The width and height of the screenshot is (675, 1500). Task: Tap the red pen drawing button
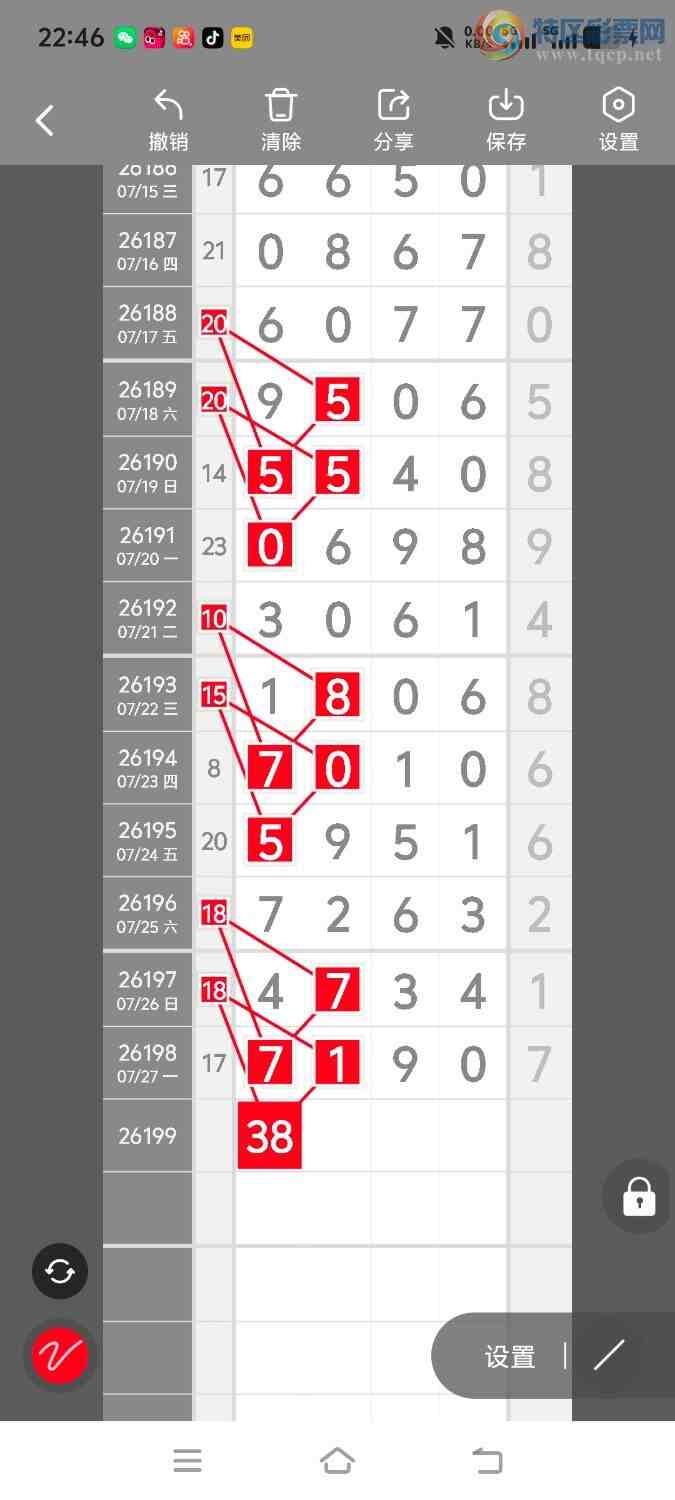(x=60, y=1356)
